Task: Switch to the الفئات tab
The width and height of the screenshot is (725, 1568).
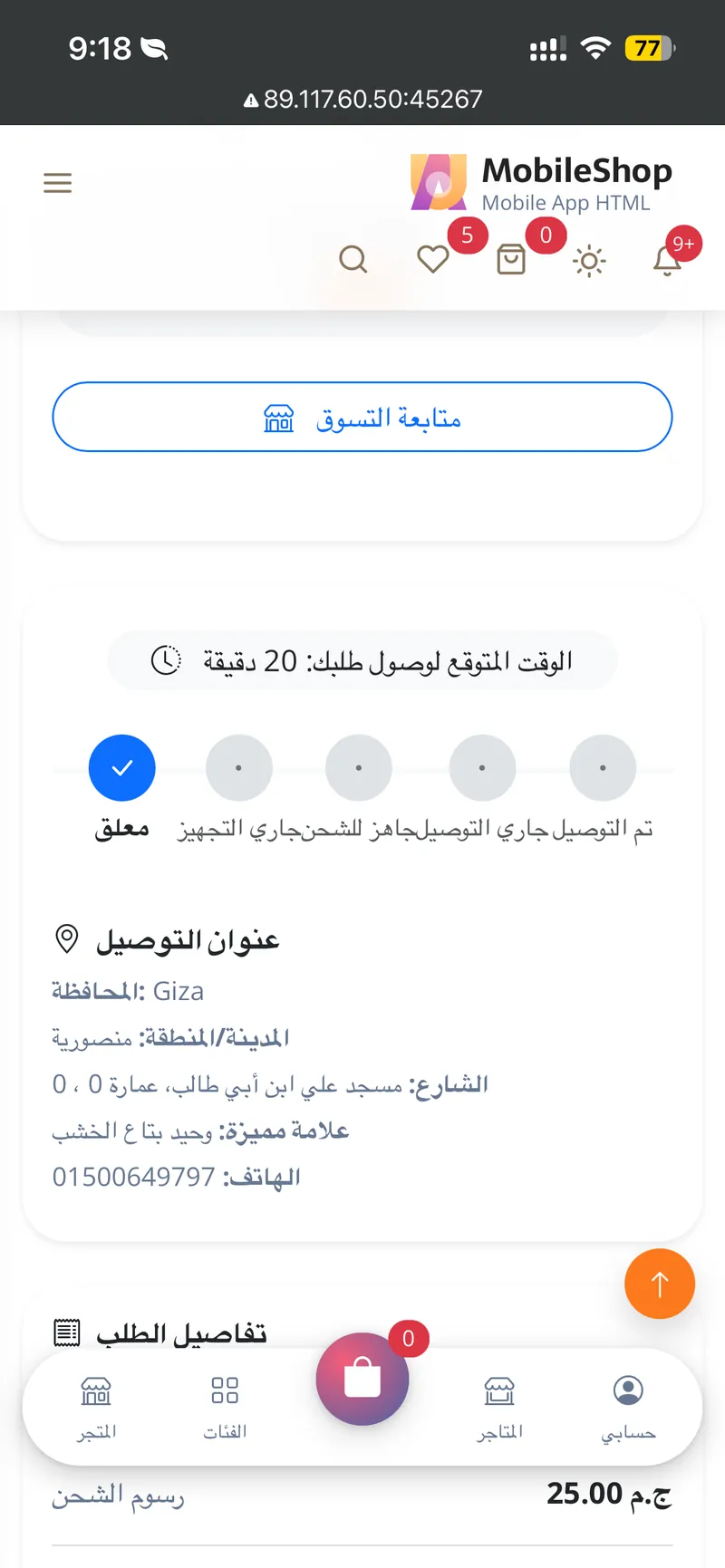Action: 225,1408
